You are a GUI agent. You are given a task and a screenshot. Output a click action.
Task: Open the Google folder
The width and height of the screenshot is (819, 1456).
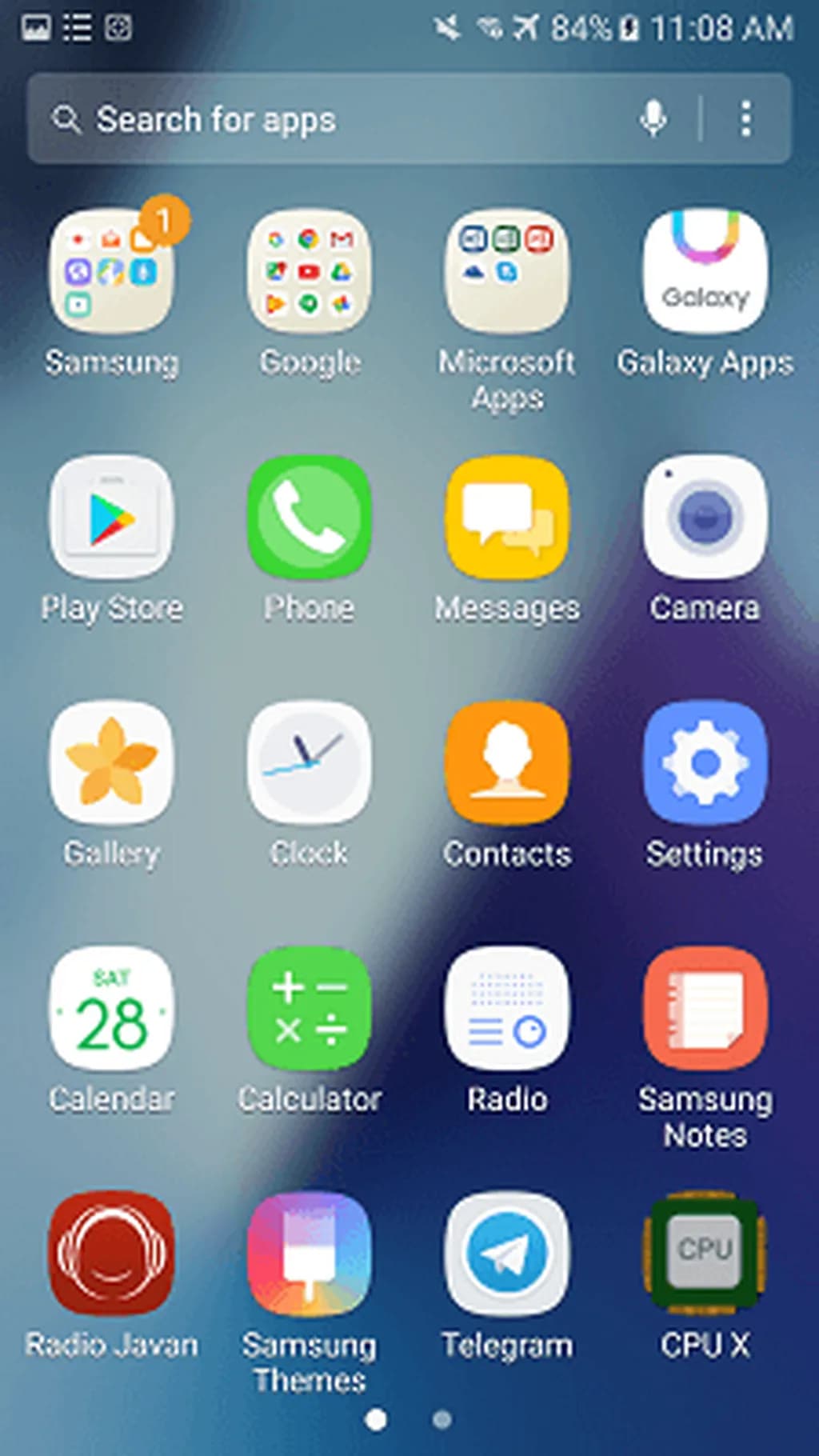click(309, 272)
